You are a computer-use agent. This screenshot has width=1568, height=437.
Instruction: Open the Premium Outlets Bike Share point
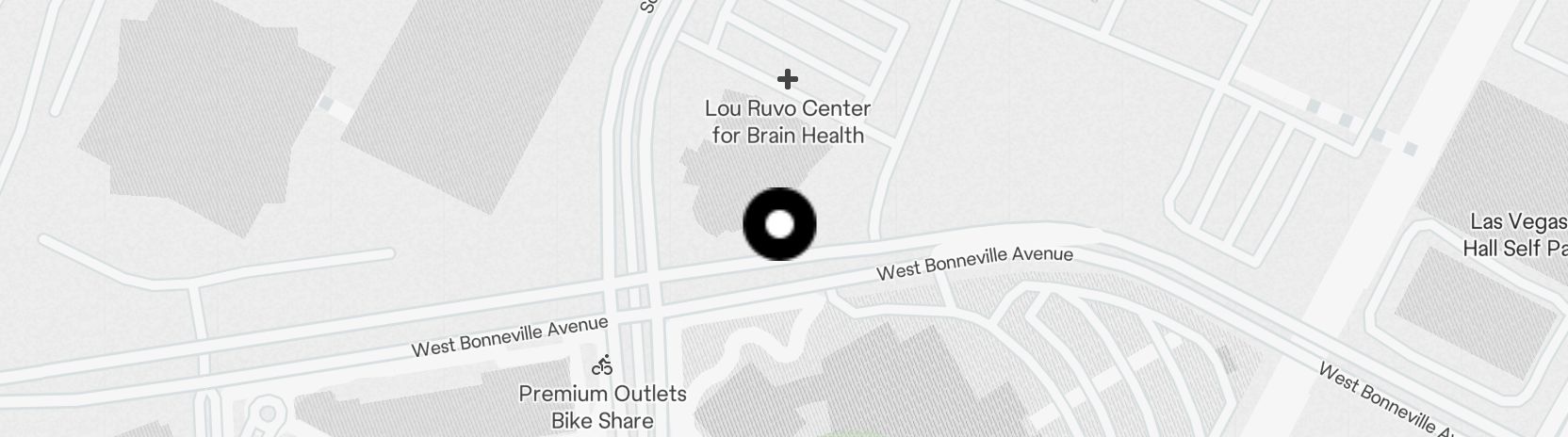click(602, 365)
